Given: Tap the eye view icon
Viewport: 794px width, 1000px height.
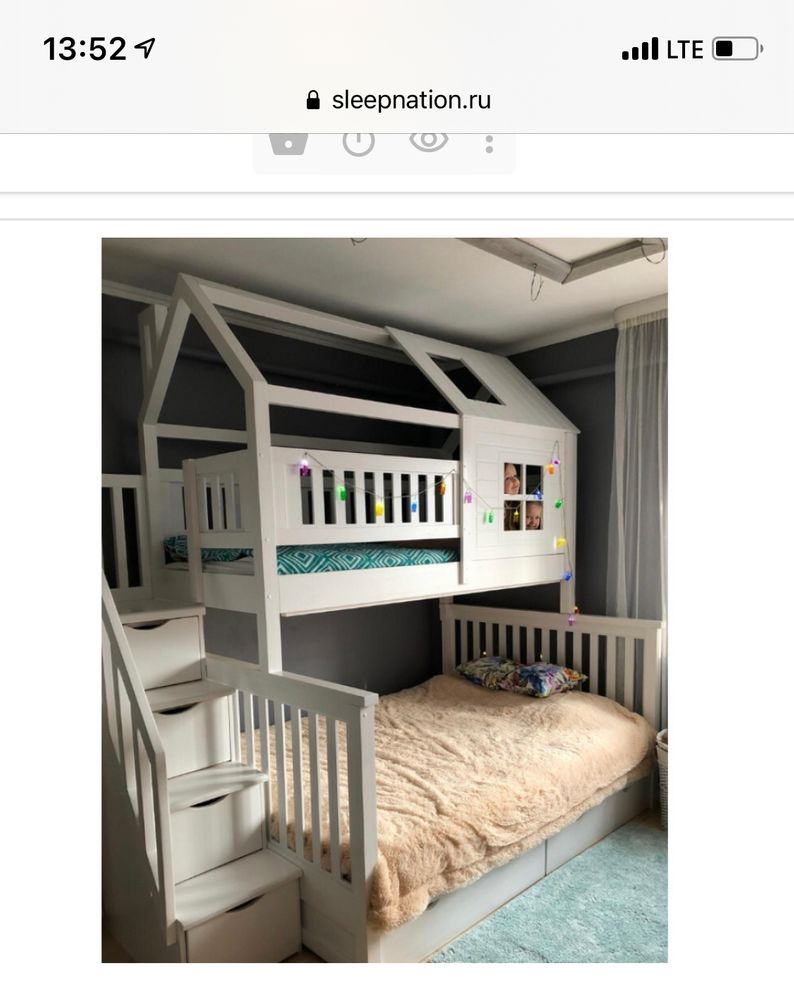Looking at the screenshot, I should (428, 141).
